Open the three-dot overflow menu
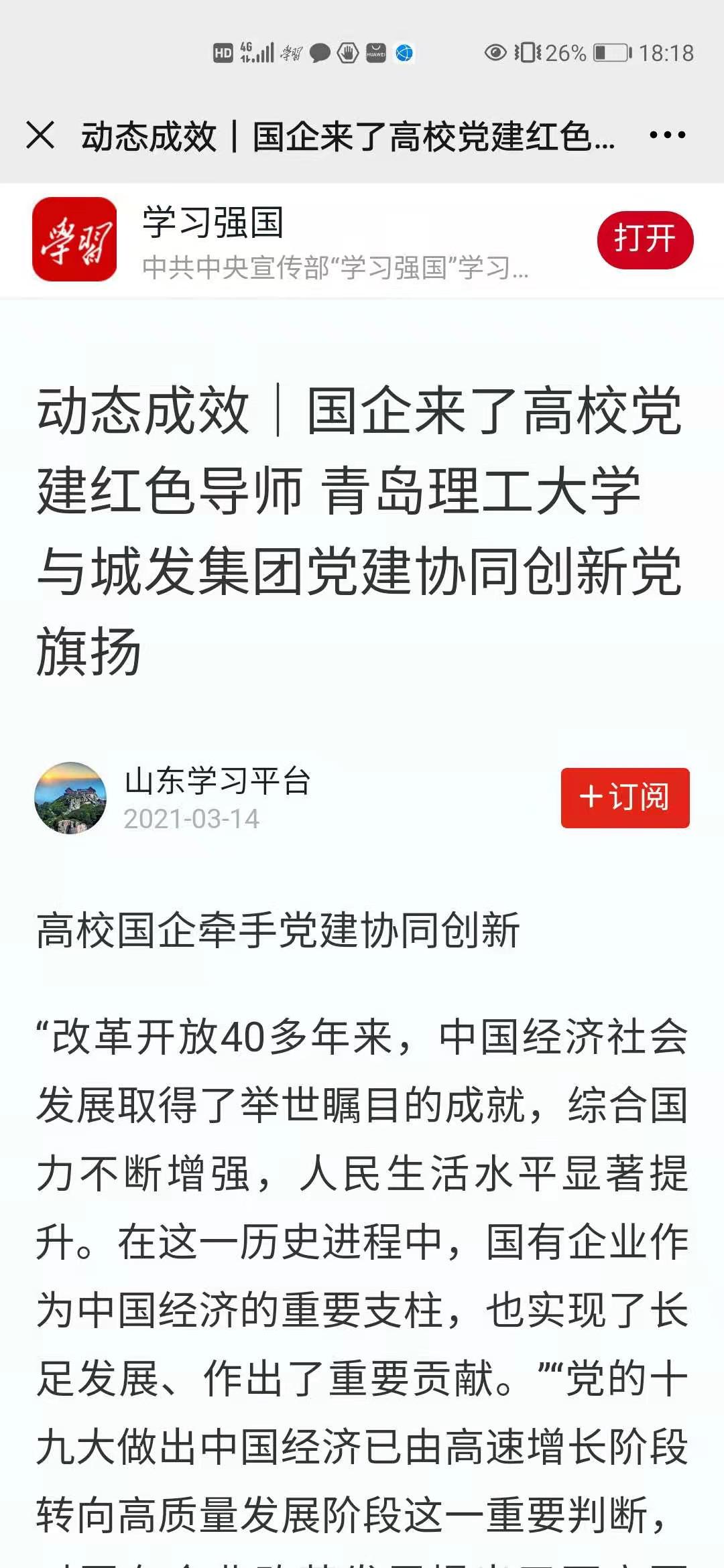The width and height of the screenshot is (724, 1568). (x=667, y=135)
